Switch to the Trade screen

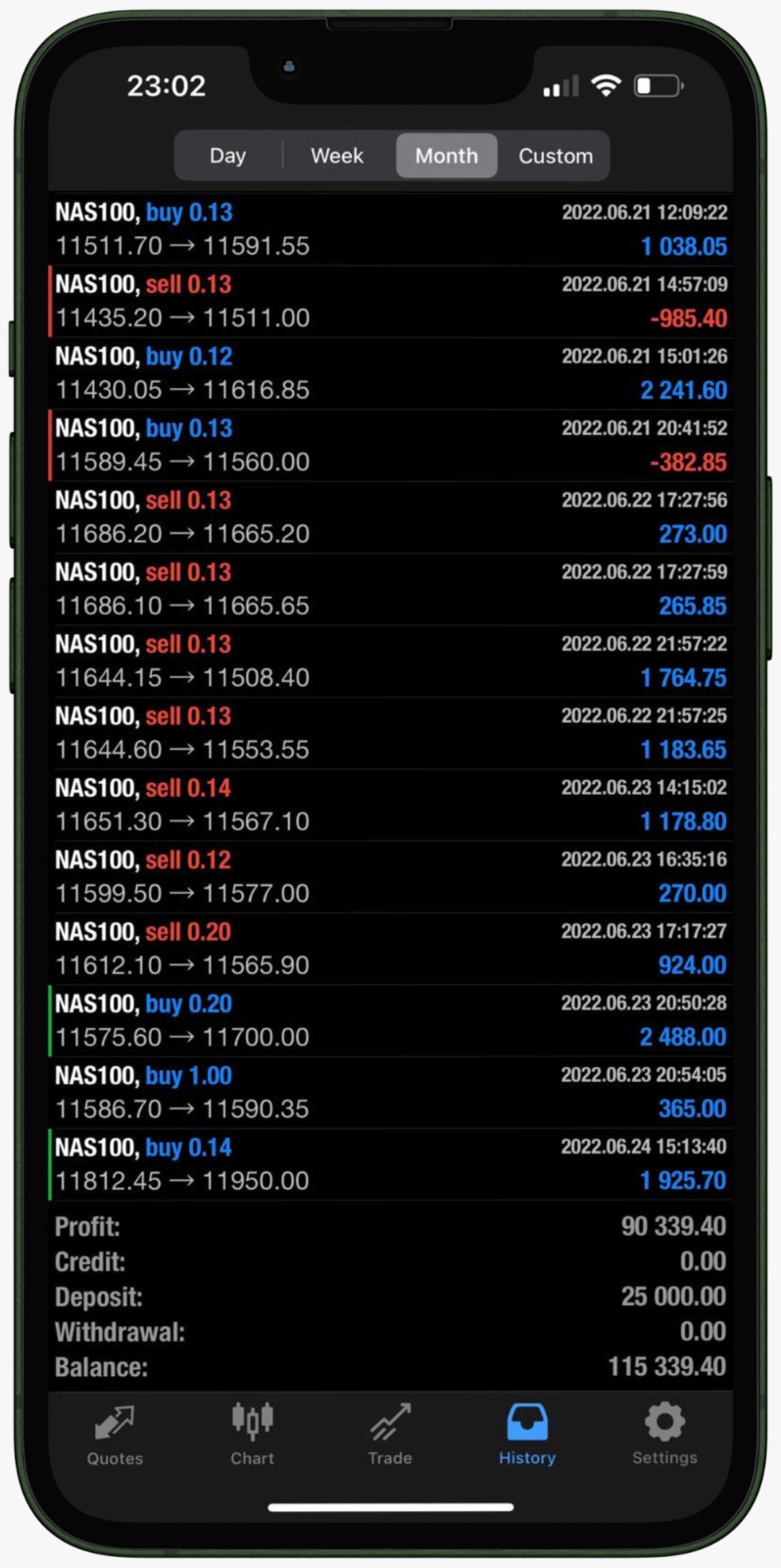pos(389,1436)
